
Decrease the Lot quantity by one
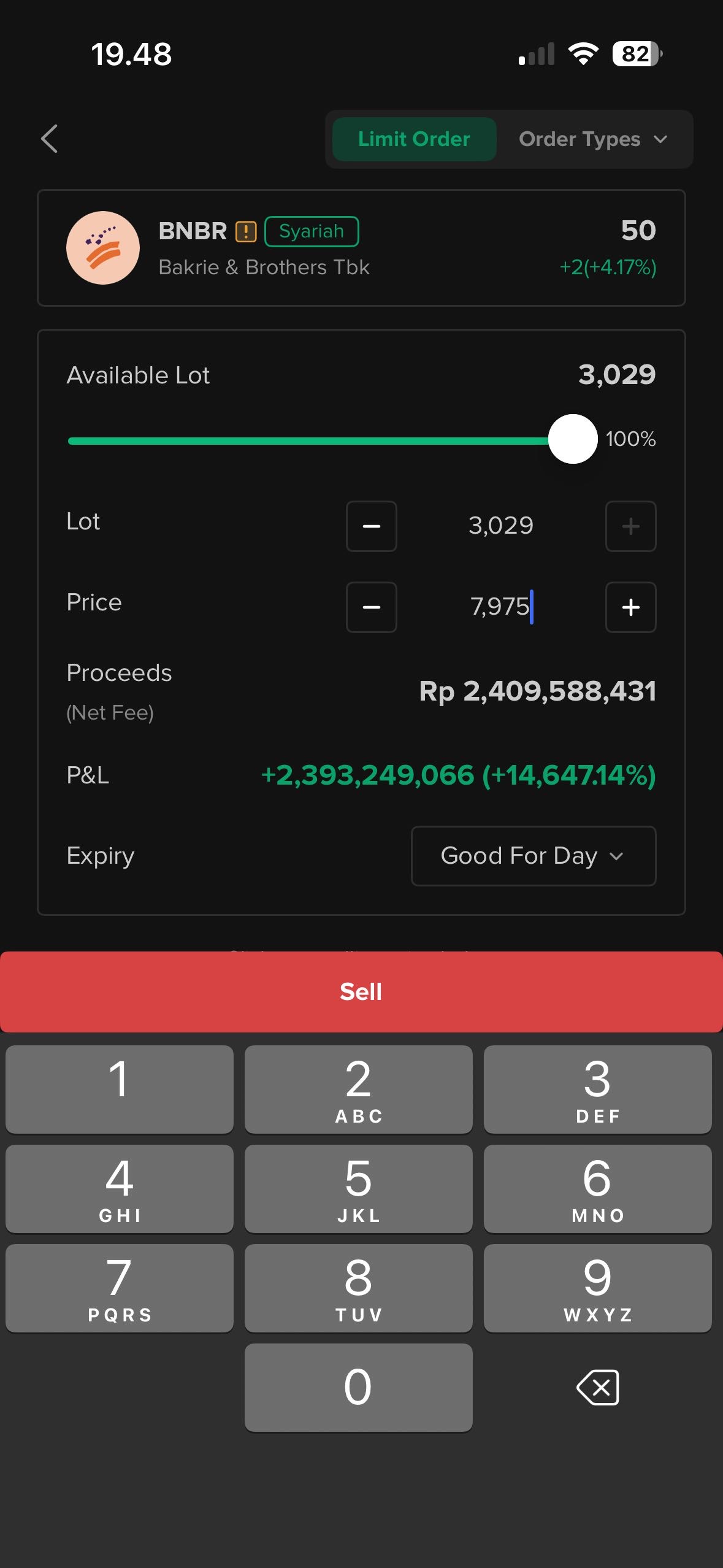tap(371, 526)
